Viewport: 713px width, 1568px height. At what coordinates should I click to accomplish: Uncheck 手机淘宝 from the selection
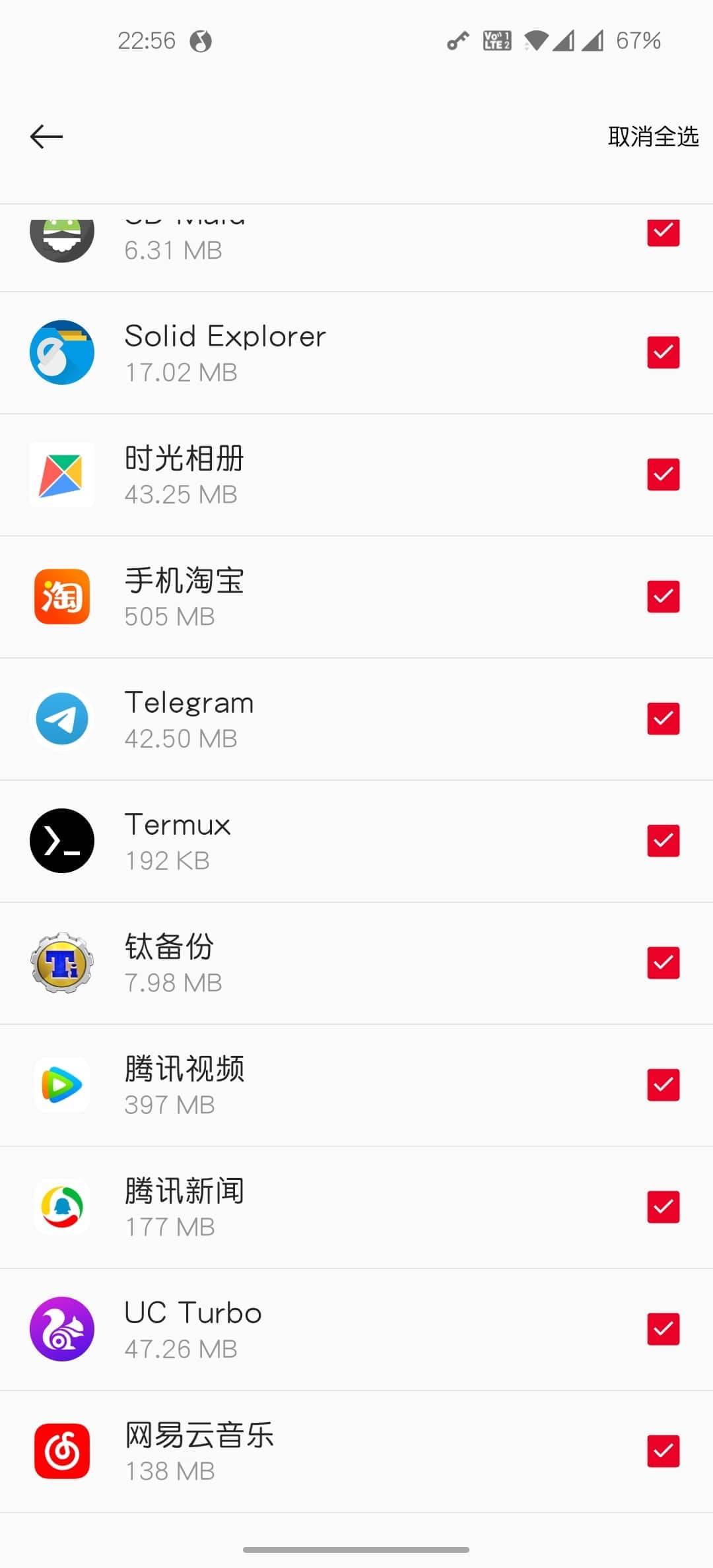click(663, 597)
